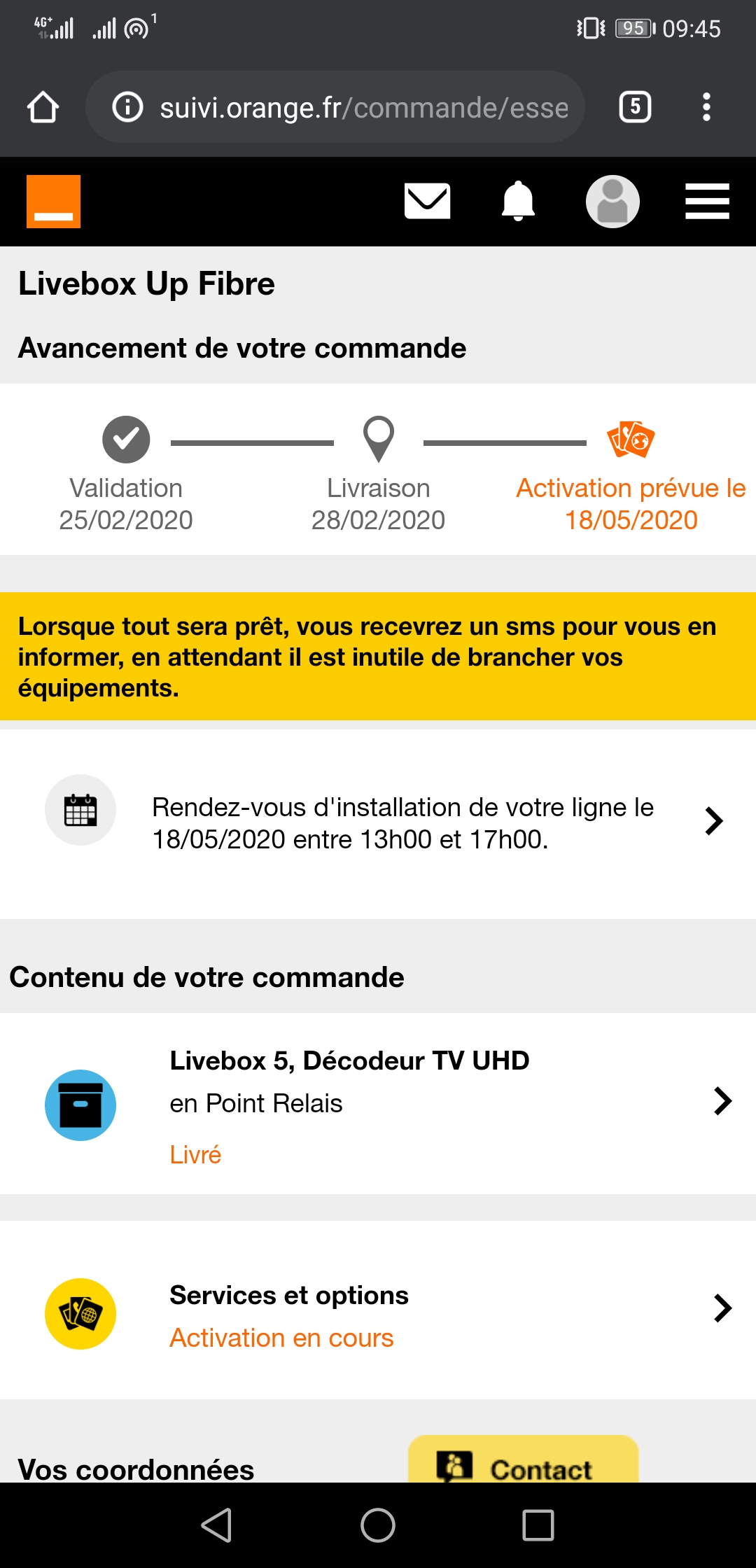Tap the address bar to edit URL
Screen dimensions: 756x1568
(x=350, y=106)
